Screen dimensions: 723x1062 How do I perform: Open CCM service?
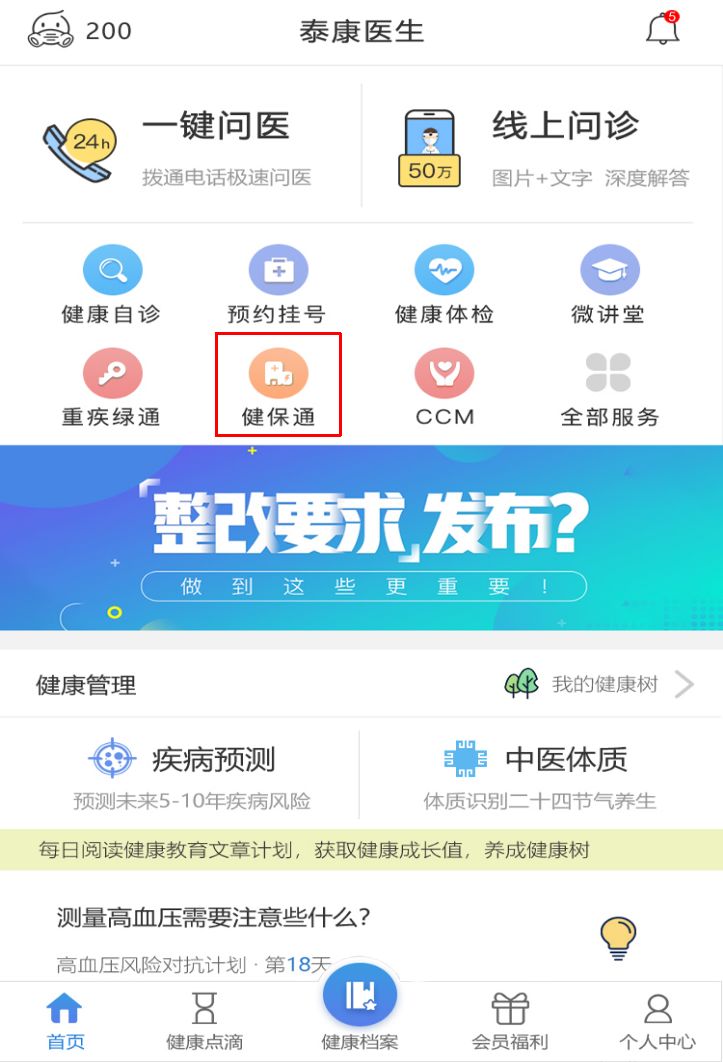point(444,389)
